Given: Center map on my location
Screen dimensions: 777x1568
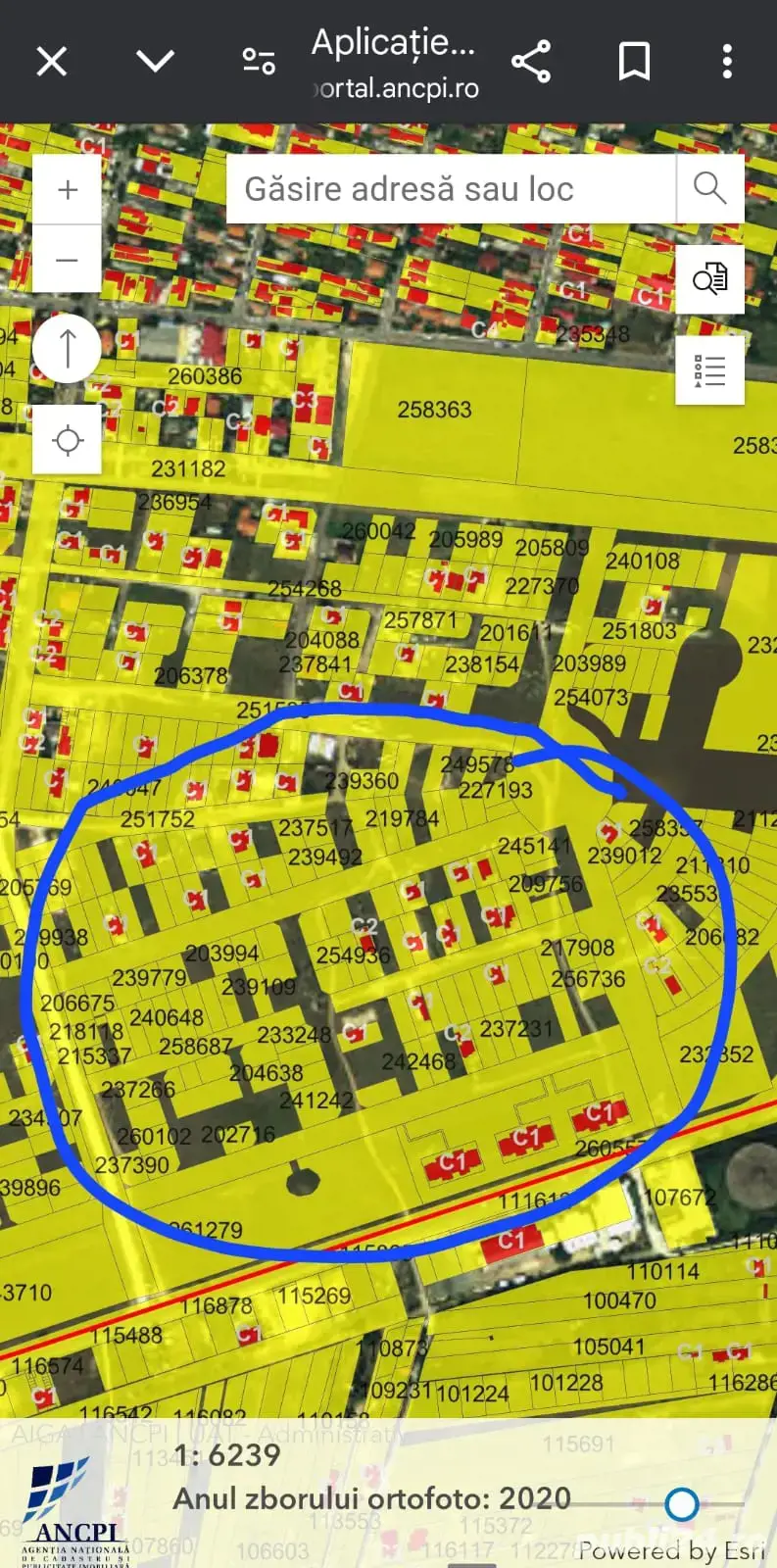Looking at the screenshot, I should [x=67, y=440].
